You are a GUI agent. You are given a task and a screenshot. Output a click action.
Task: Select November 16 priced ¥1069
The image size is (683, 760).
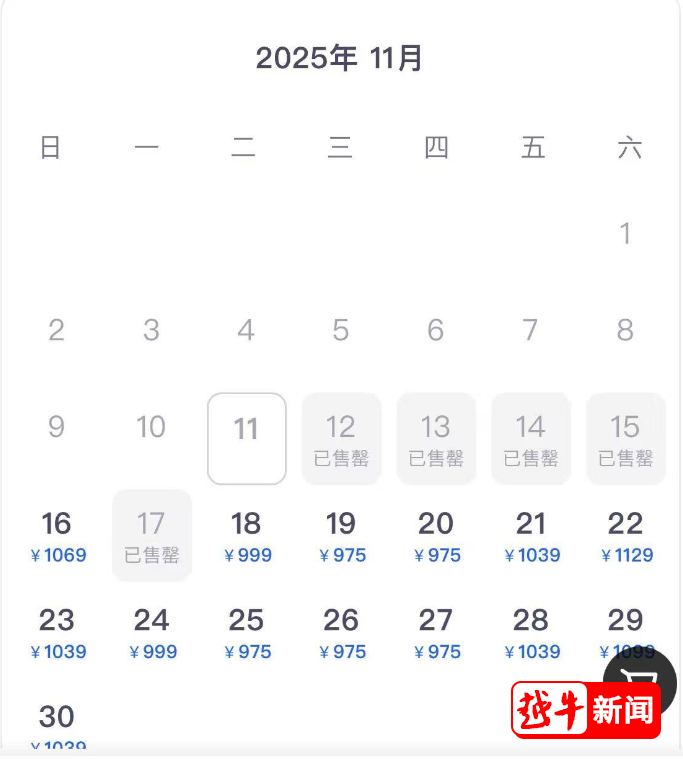coord(57,536)
